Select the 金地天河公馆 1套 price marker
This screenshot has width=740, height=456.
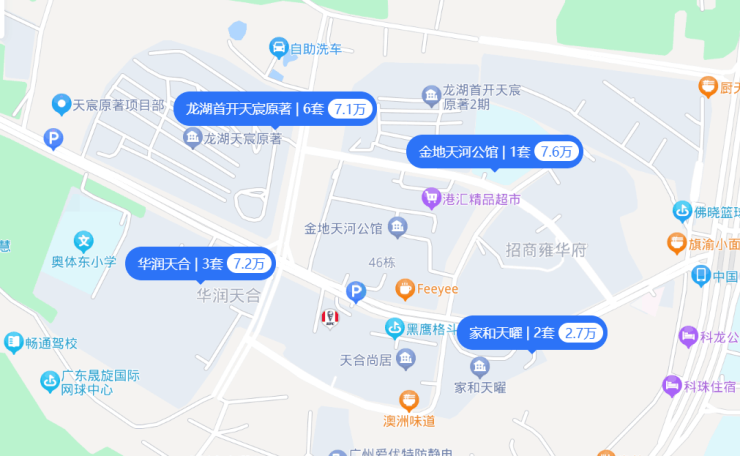point(493,152)
